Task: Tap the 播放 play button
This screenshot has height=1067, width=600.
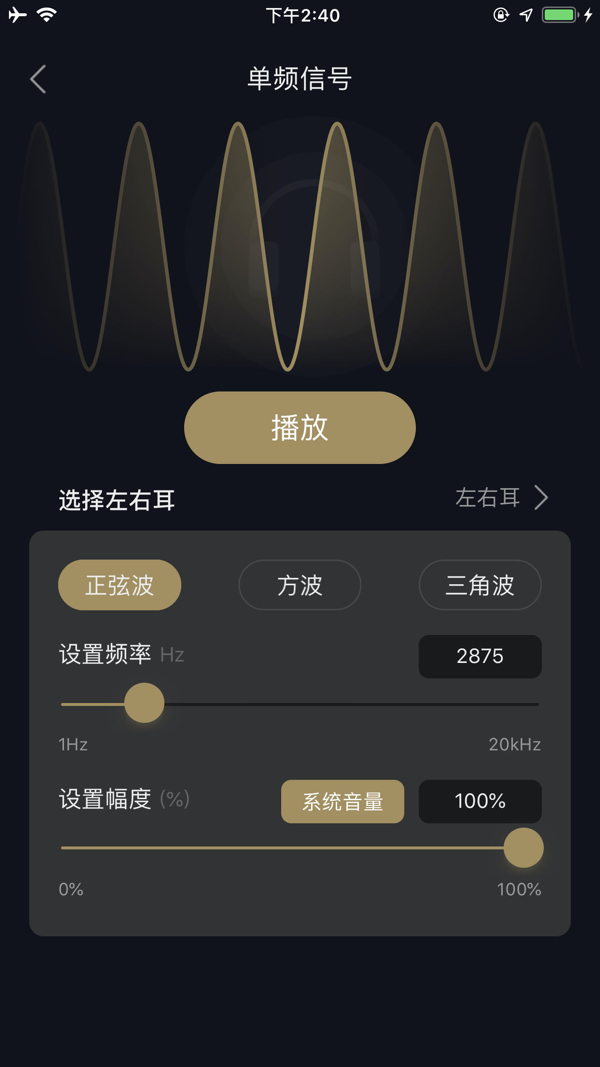Action: coord(299,427)
